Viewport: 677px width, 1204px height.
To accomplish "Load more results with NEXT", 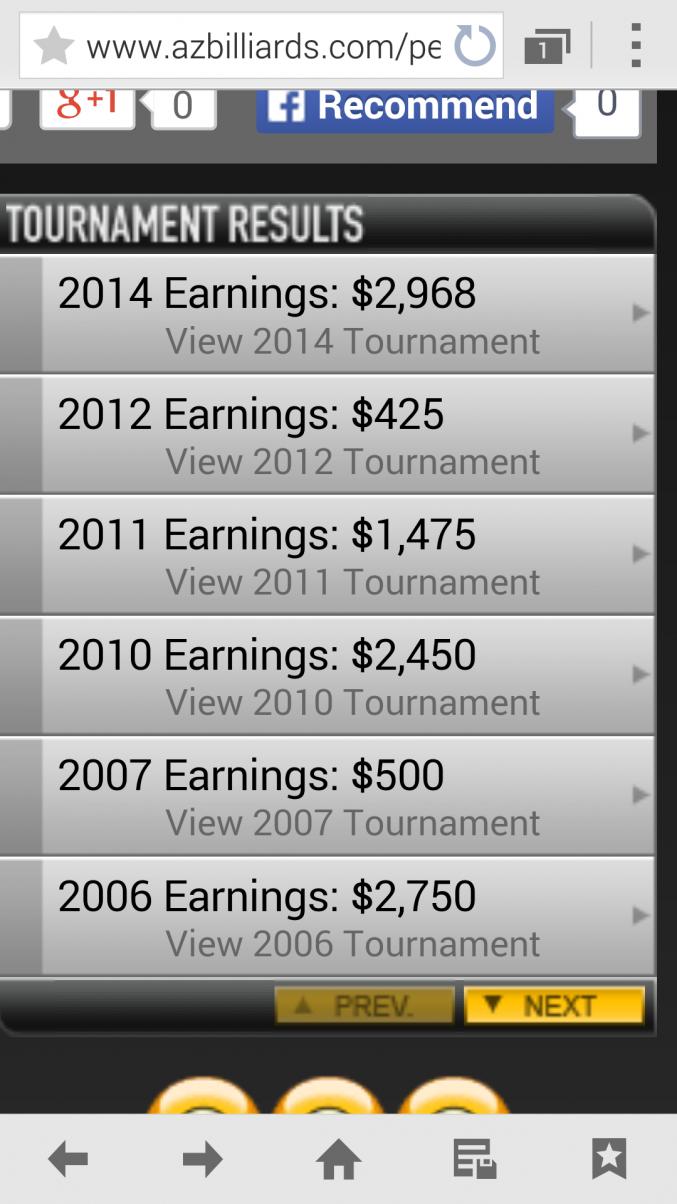I will pos(554,1006).
